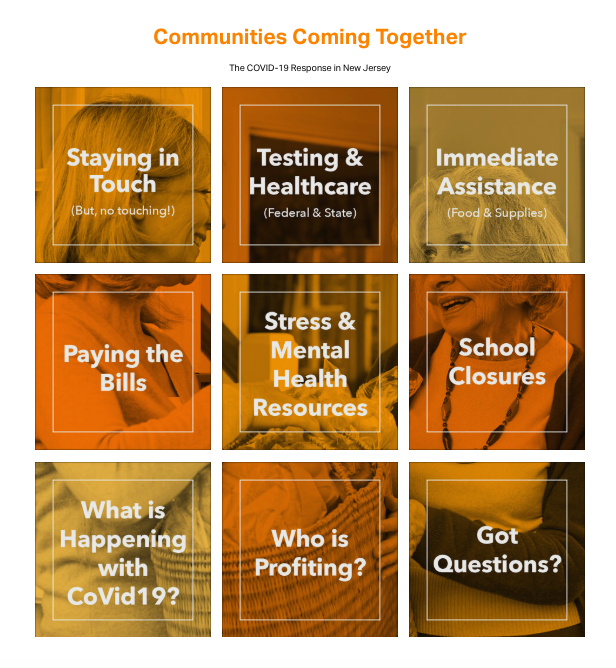616x668 pixels.
Task: Open Immediate Assistance for food and supplies
Action: coord(497,175)
